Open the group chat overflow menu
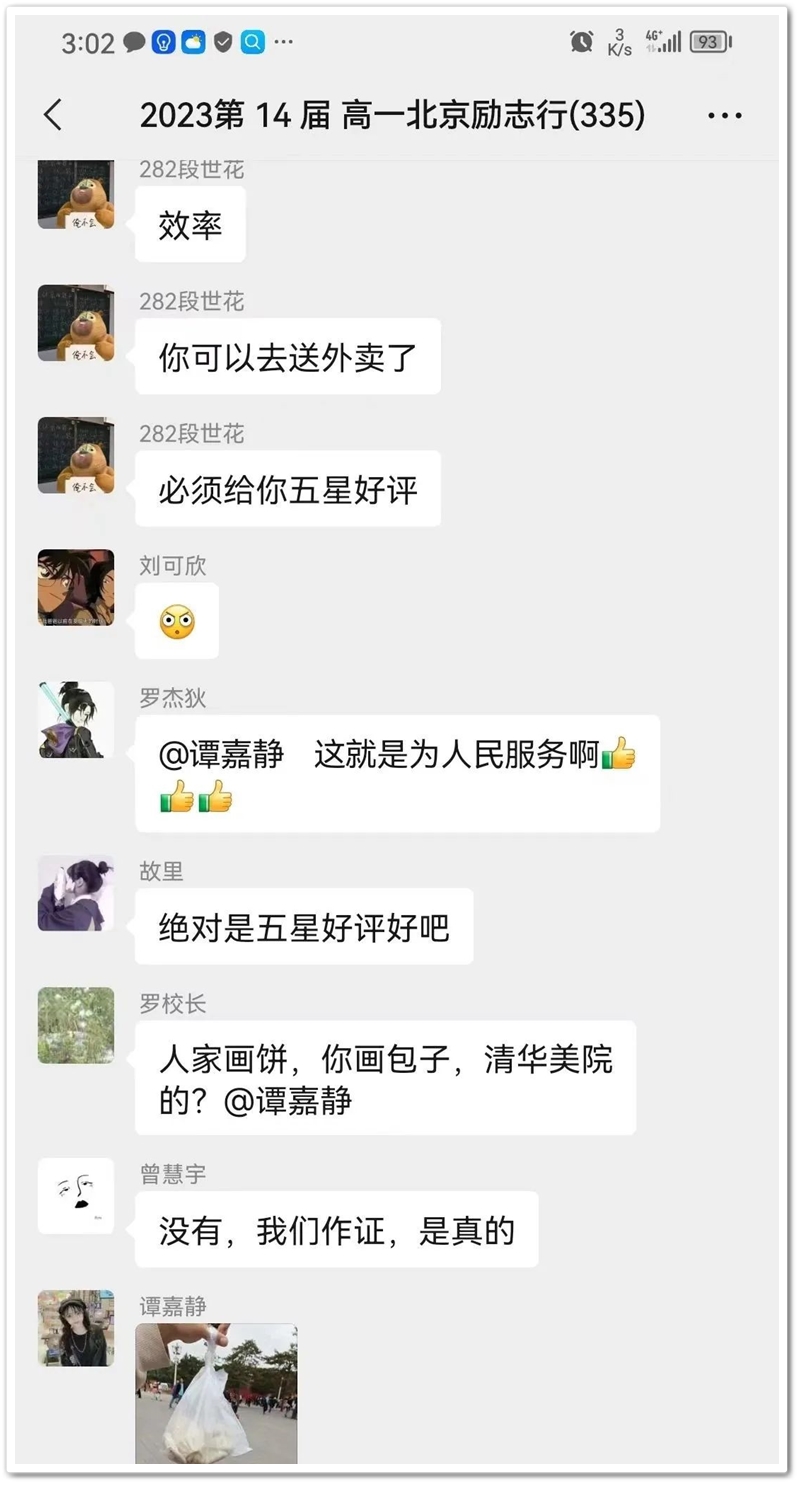Image resolution: width=800 pixels, height=1485 pixels. 724,116
